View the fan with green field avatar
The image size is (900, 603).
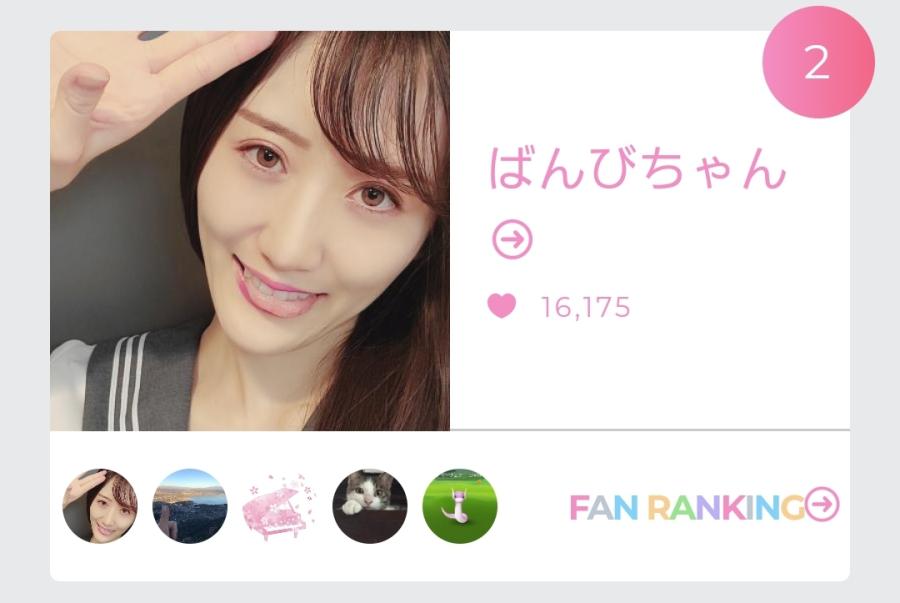(460, 506)
